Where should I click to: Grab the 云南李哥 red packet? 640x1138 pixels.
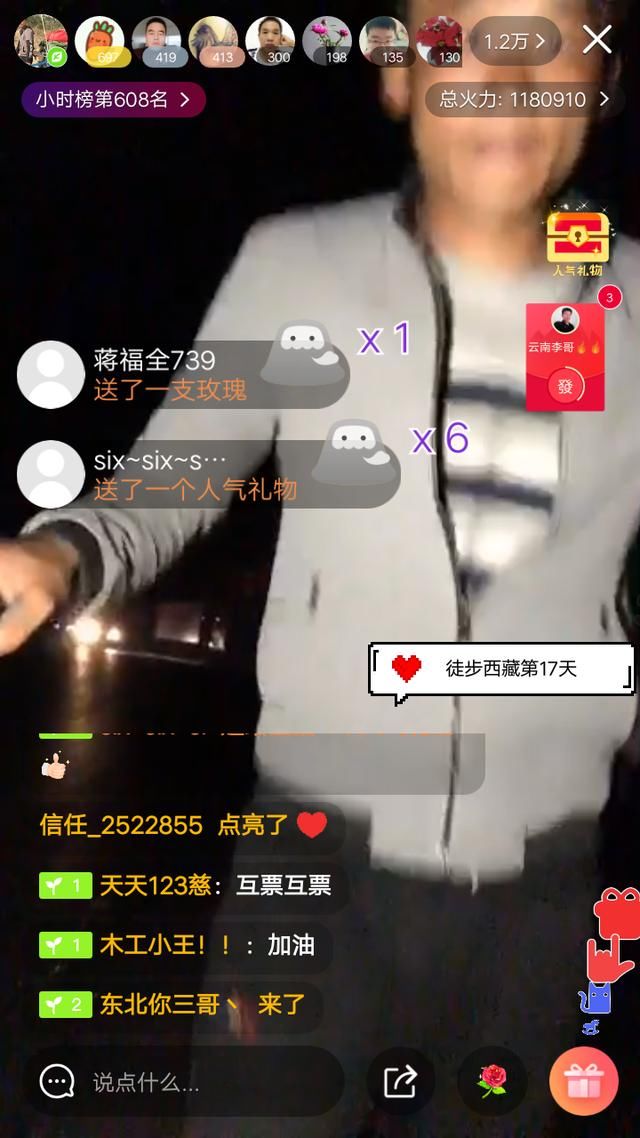[x=566, y=358]
